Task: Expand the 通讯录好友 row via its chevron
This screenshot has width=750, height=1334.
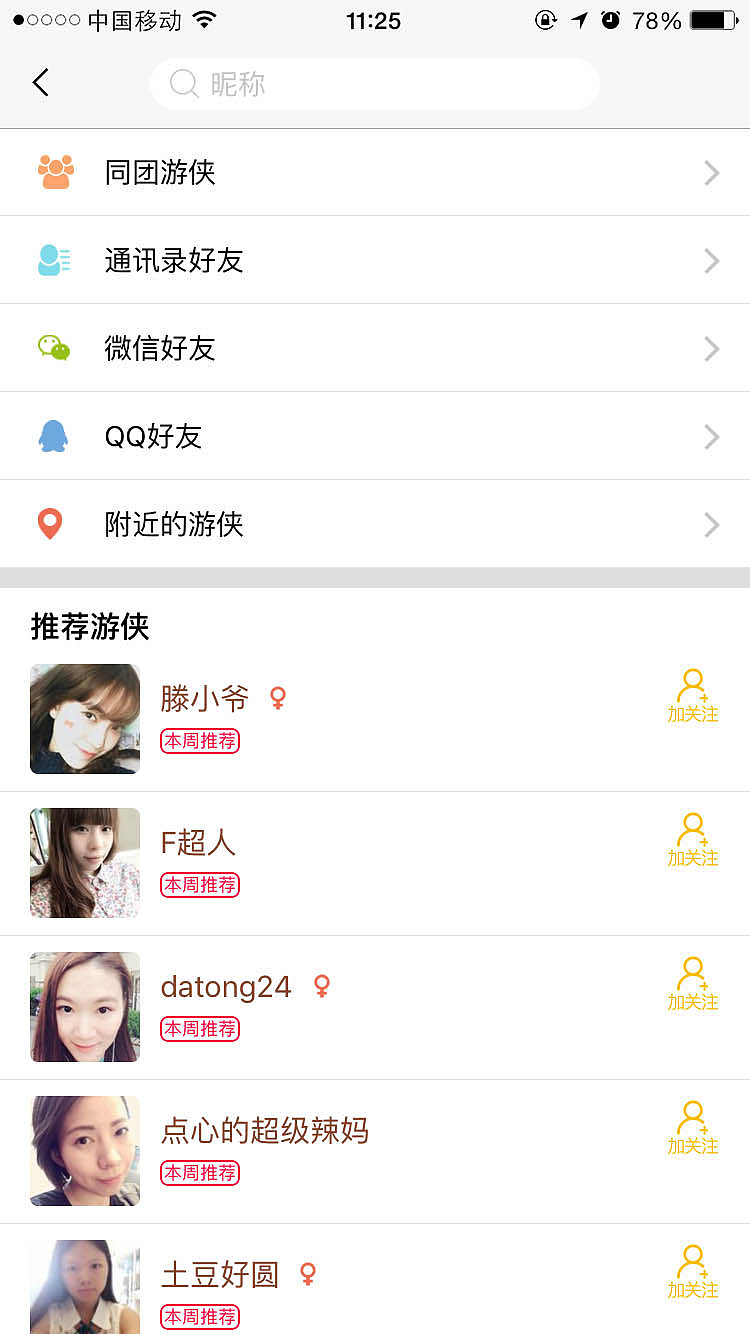Action: [x=712, y=260]
